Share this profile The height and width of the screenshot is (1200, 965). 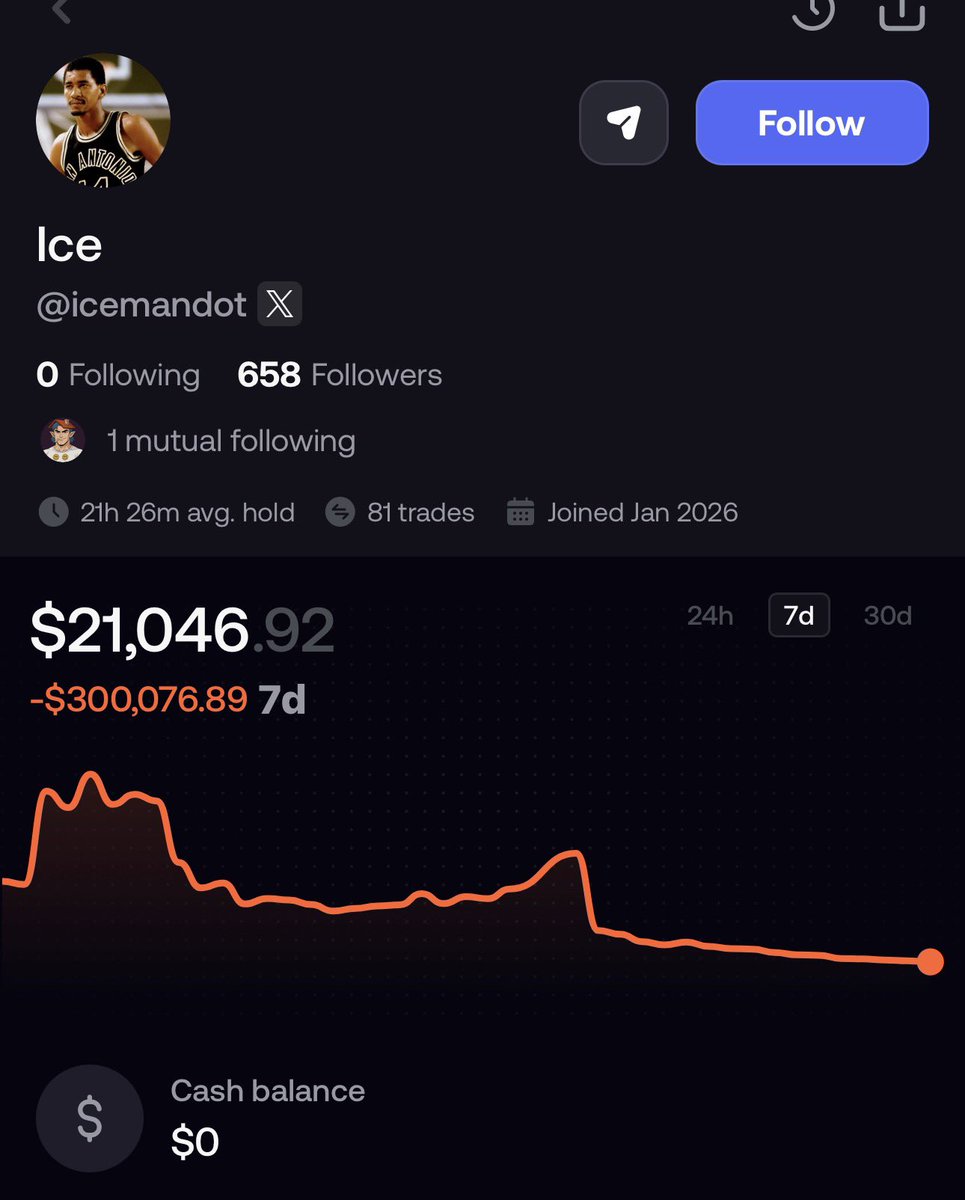901,12
